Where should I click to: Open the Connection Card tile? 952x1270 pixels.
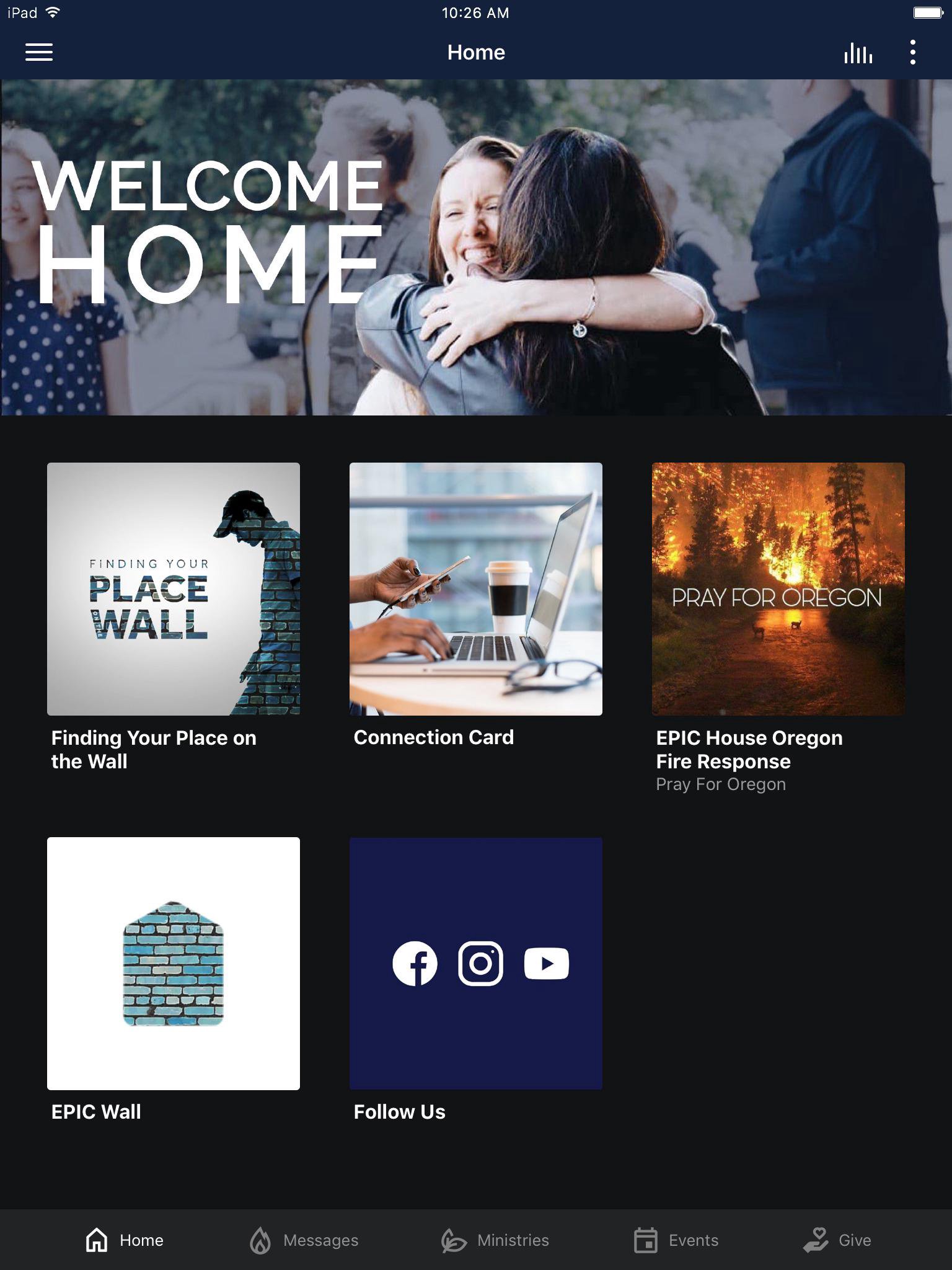(476, 589)
